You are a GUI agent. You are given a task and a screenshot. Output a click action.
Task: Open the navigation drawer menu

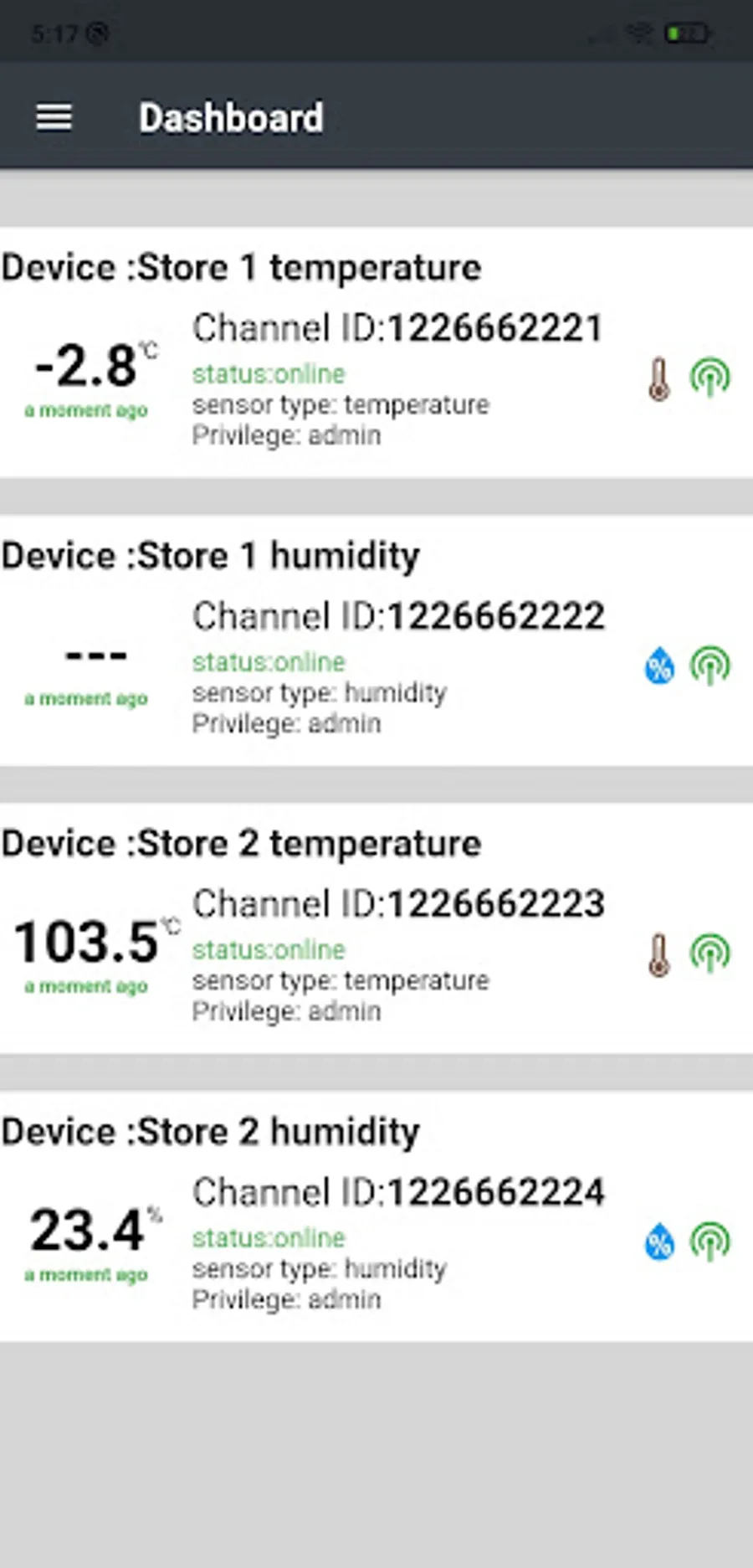tap(54, 117)
